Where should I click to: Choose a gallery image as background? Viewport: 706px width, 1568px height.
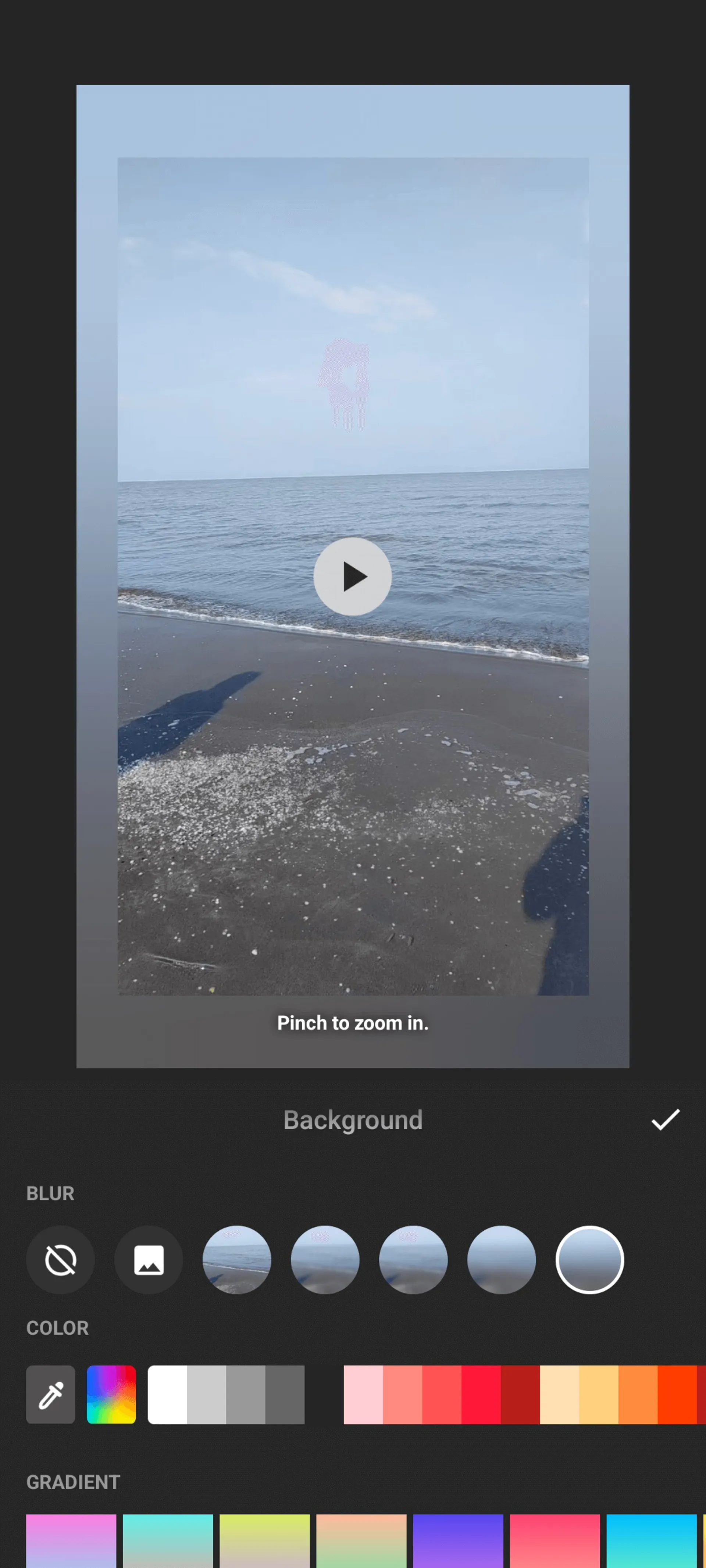tap(149, 1259)
